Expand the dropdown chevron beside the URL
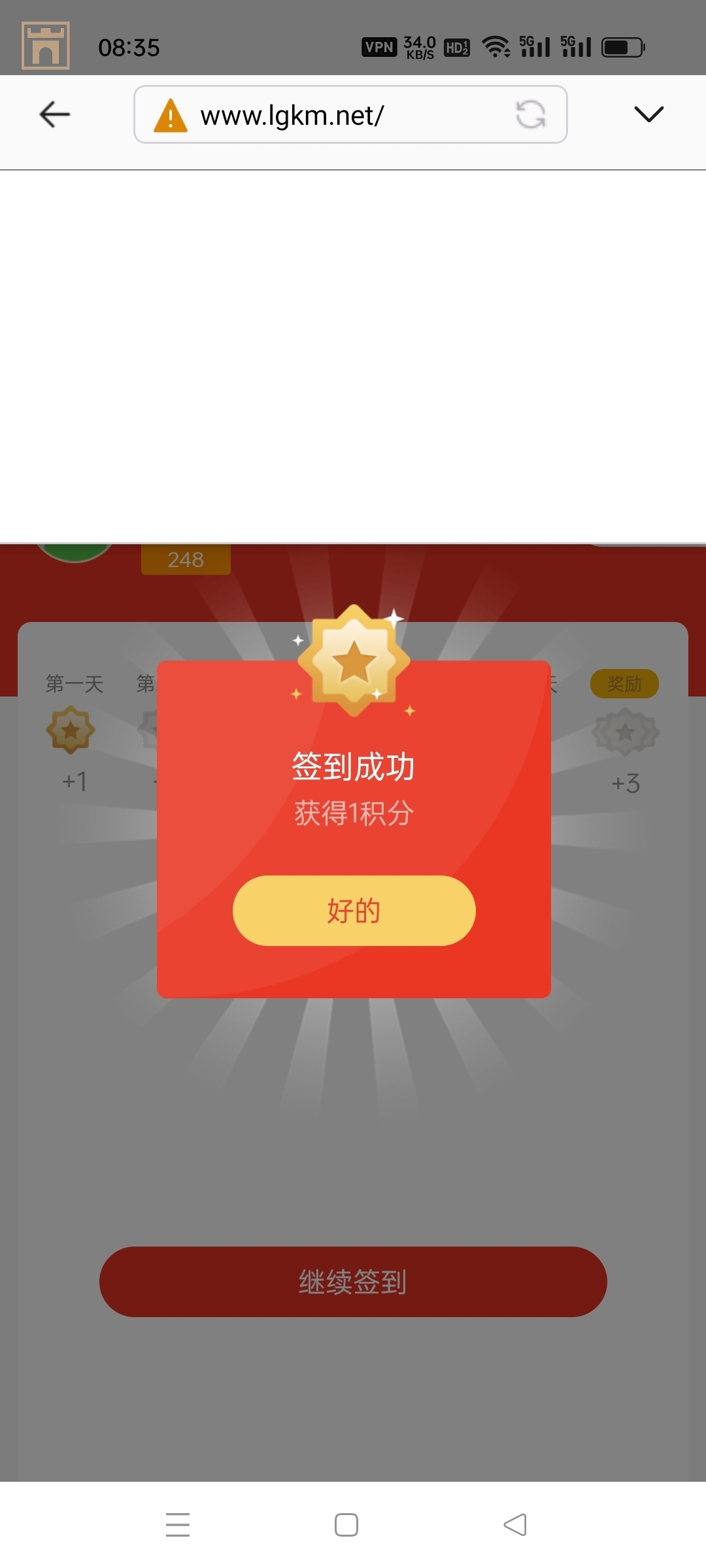The height and width of the screenshot is (1568, 706). pyautogui.click(x=648, y=114)
